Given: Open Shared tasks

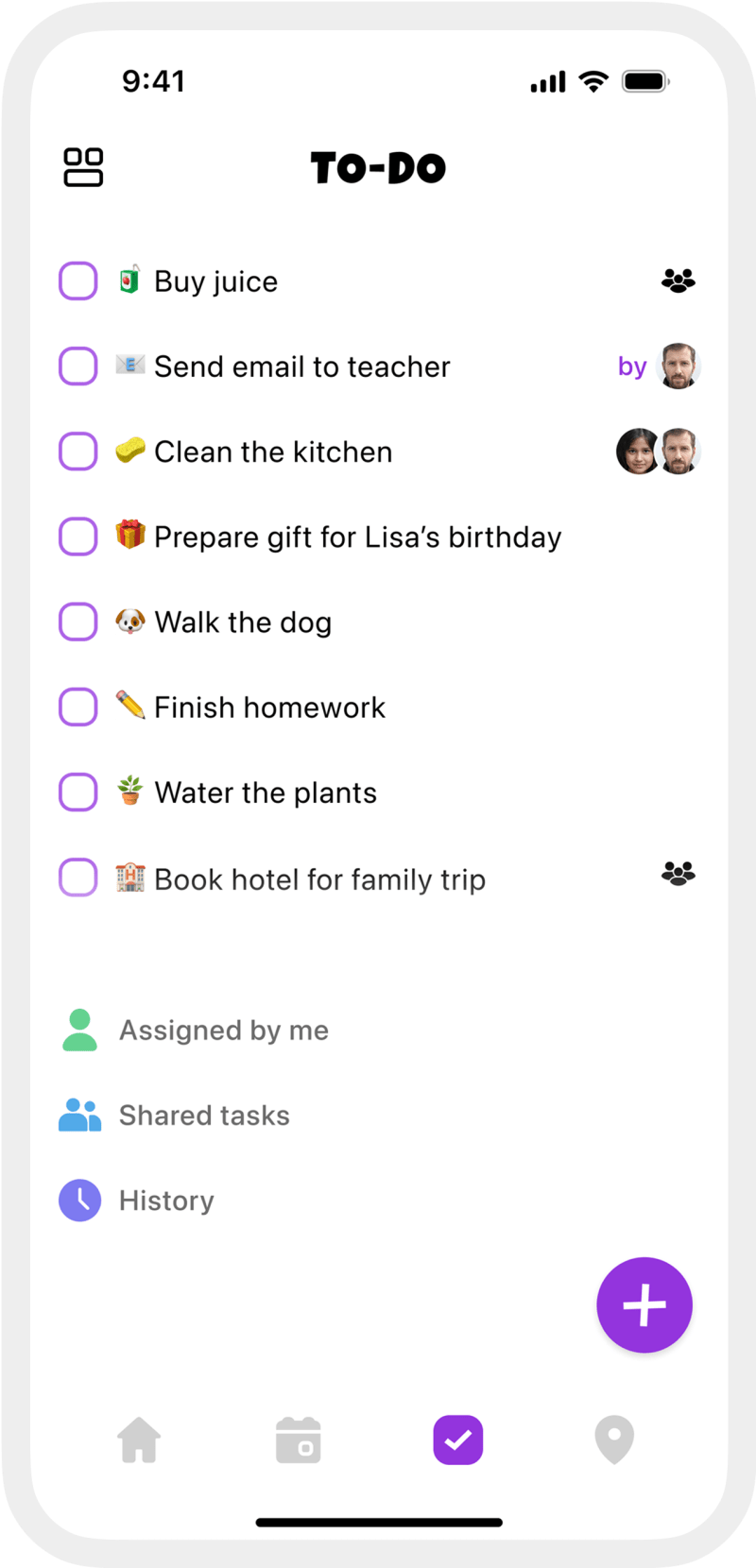Looking at the screenshot, I should [203, 1116].
